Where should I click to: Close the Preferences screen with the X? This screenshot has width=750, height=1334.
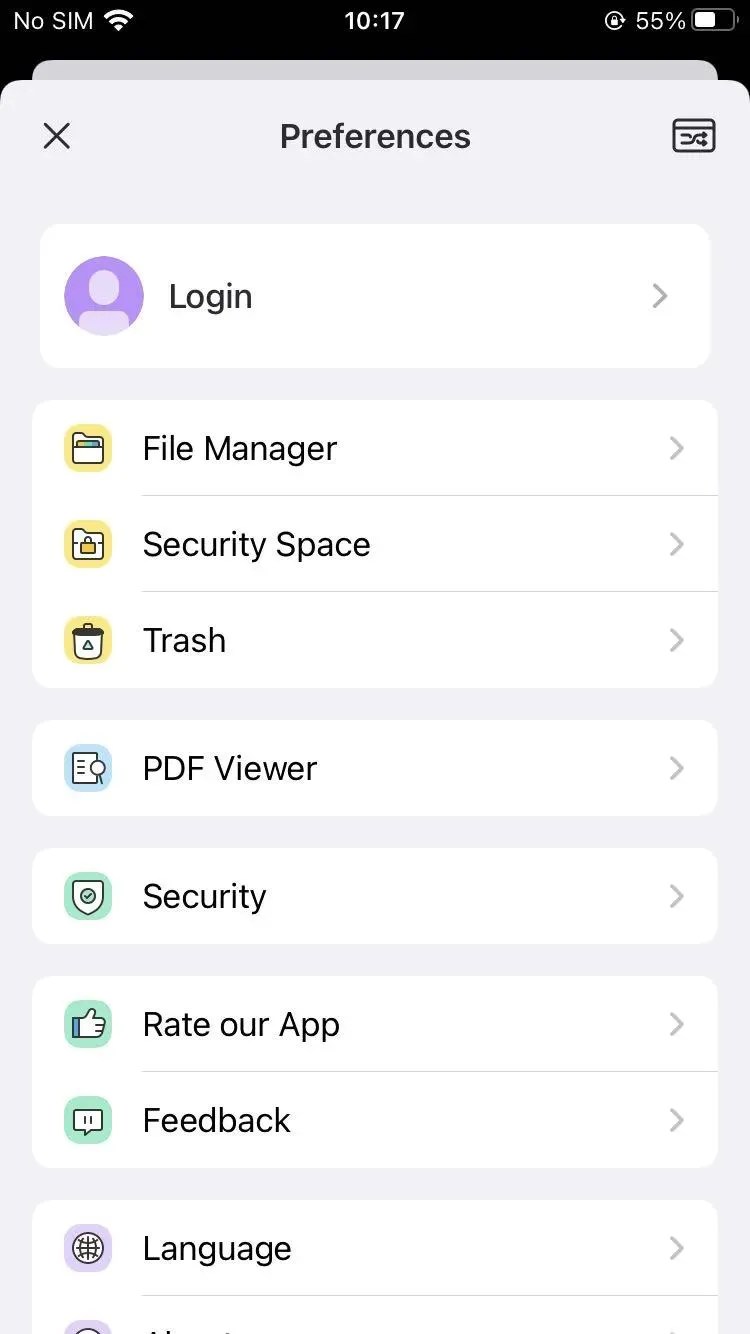click(x=56, y=135)
